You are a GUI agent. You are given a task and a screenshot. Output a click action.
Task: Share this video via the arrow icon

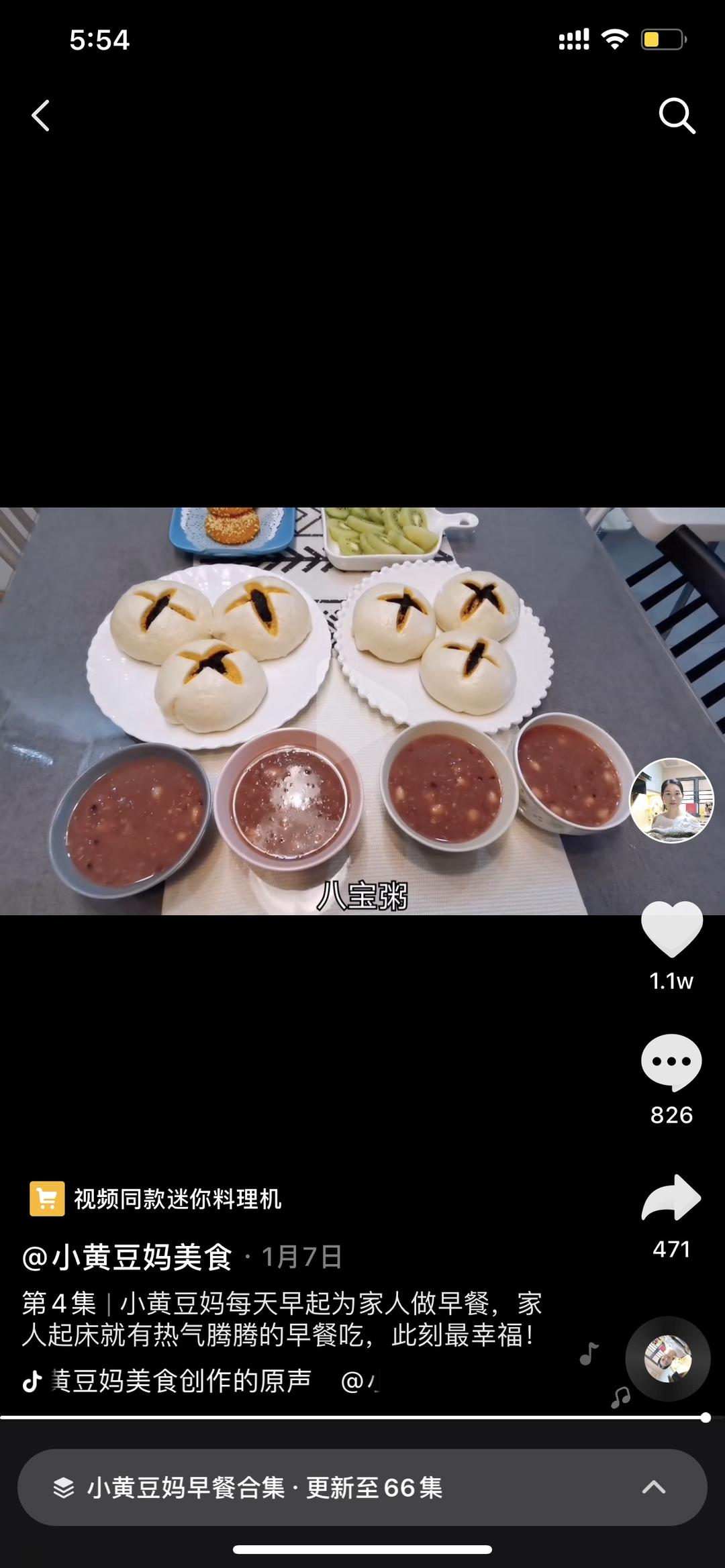(671, 1198)
